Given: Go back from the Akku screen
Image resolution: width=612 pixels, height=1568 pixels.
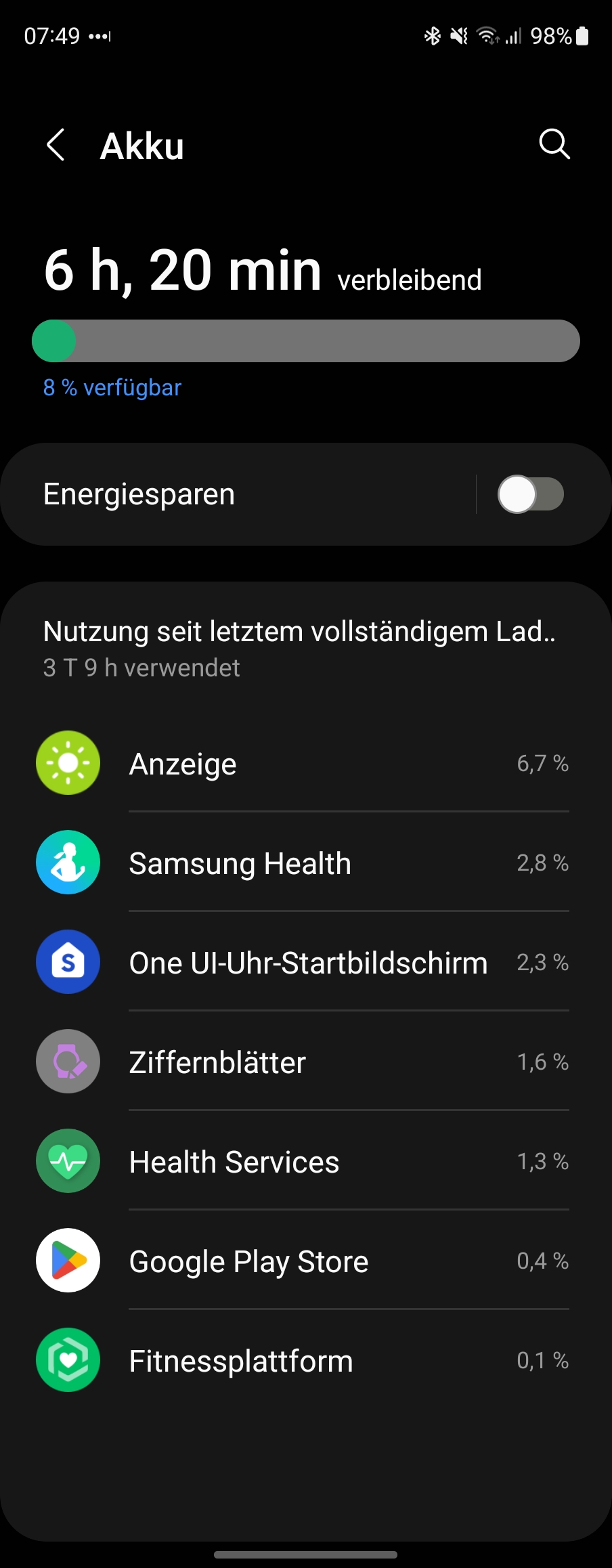Looking at the screenshot, I should pyautogui.click(x=56, y=145).
